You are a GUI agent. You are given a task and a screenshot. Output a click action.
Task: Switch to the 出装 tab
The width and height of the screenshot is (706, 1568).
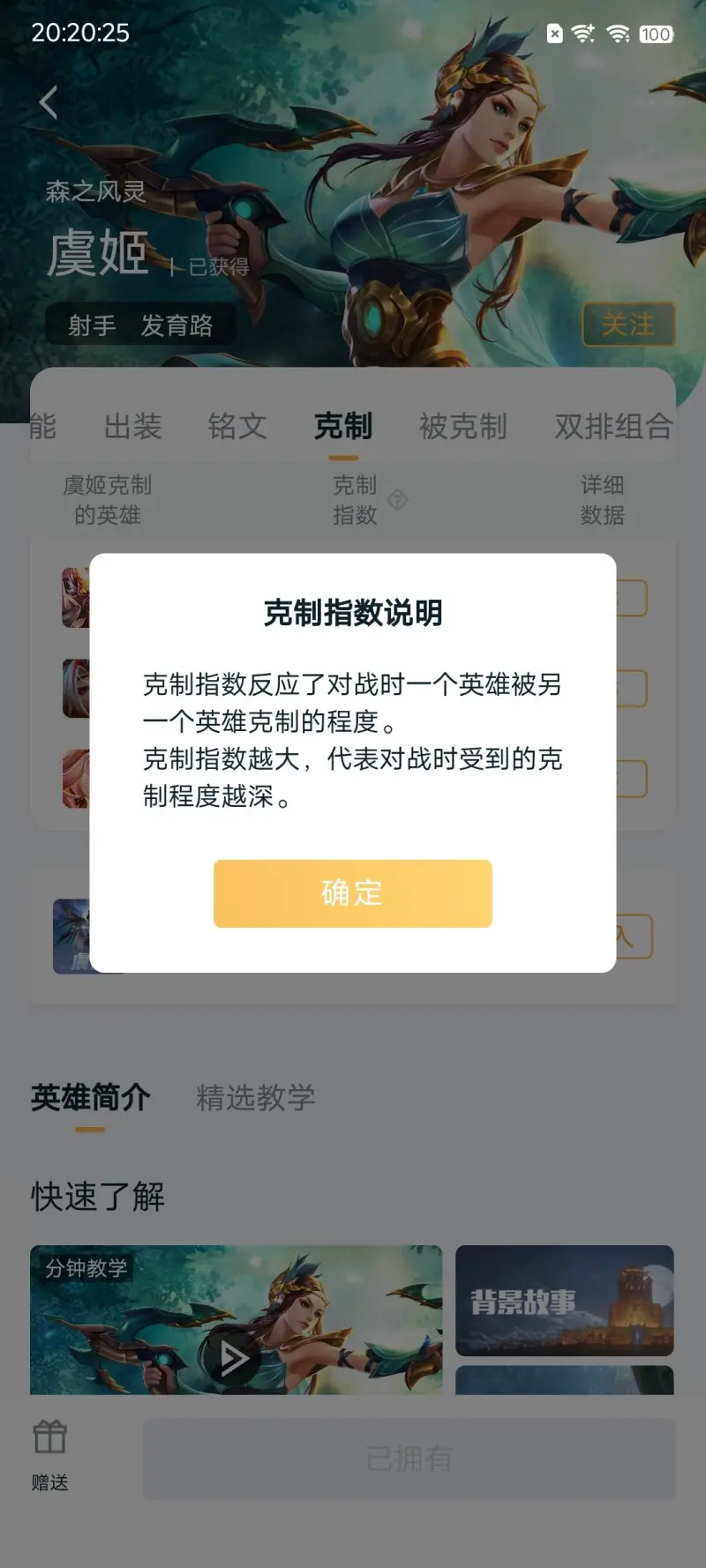tap(132, 426)
